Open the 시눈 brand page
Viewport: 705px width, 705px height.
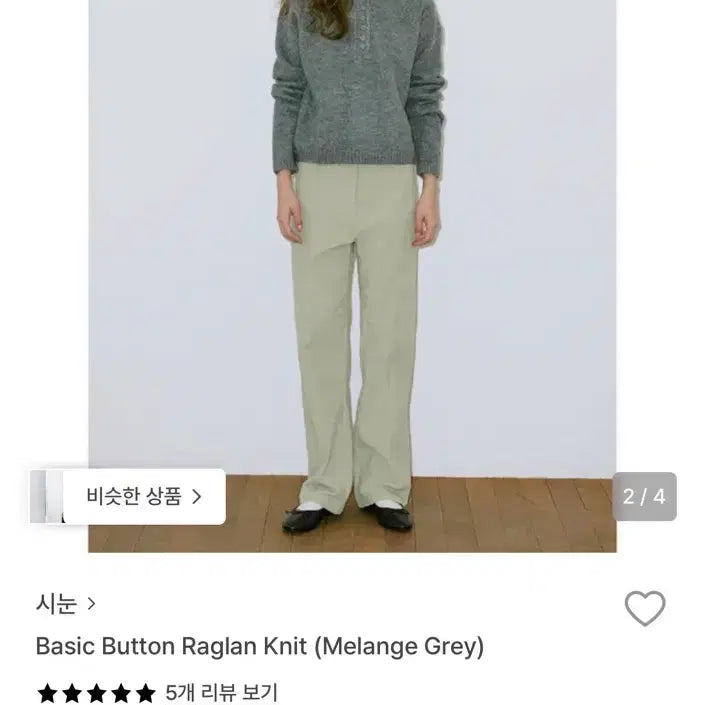point(66,603)
